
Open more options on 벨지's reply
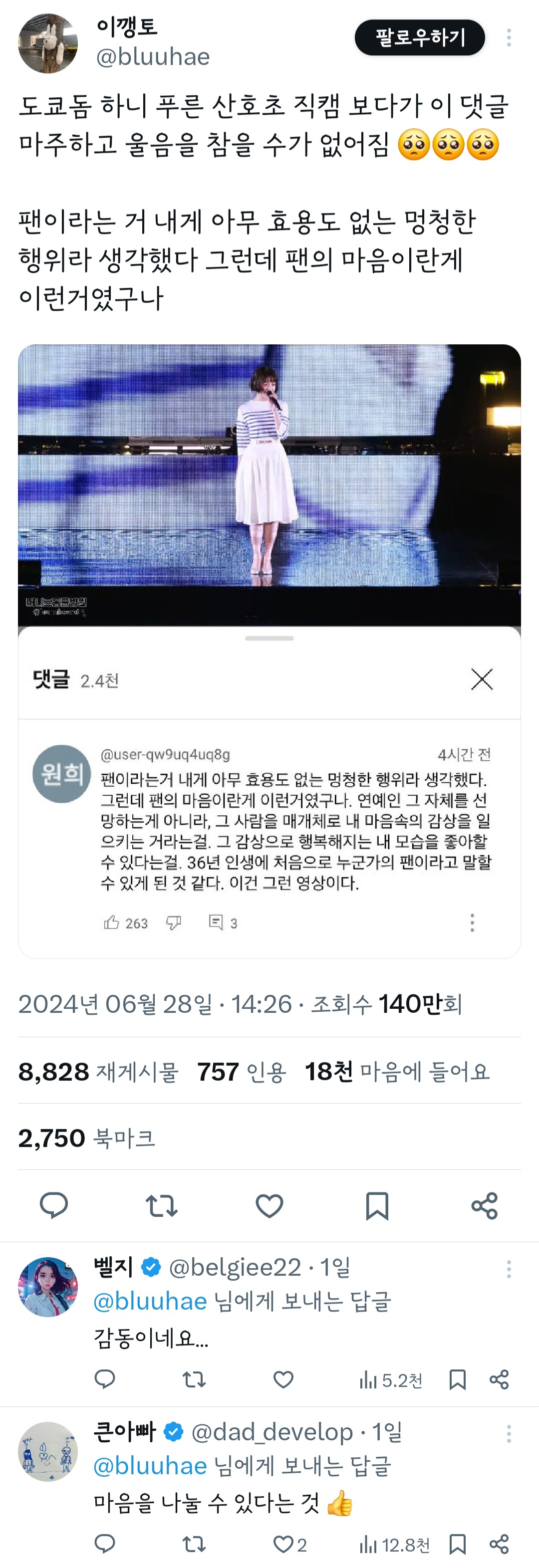point(509,1269)
